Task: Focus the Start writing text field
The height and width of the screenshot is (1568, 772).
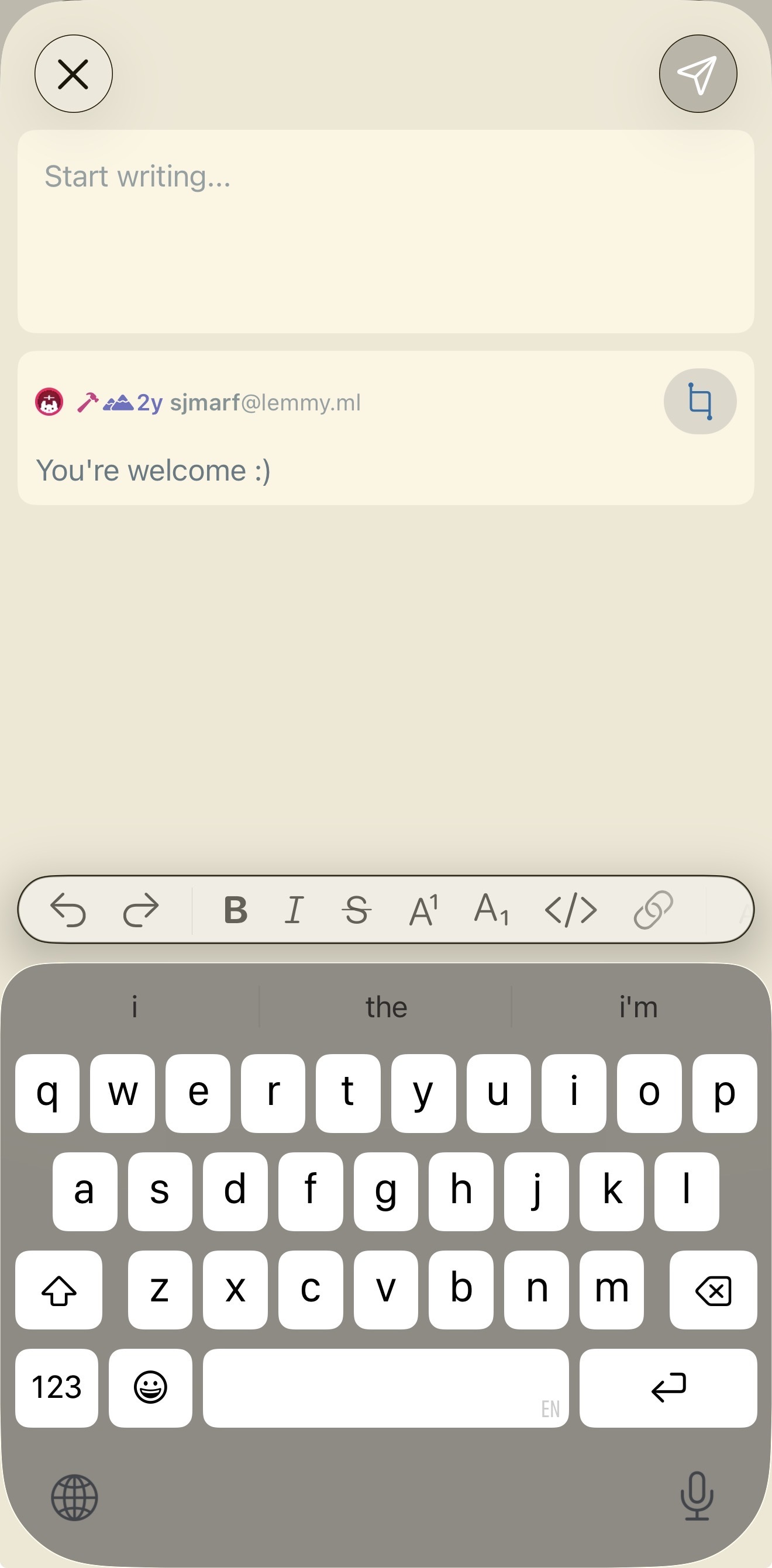Action: [385, 232]
